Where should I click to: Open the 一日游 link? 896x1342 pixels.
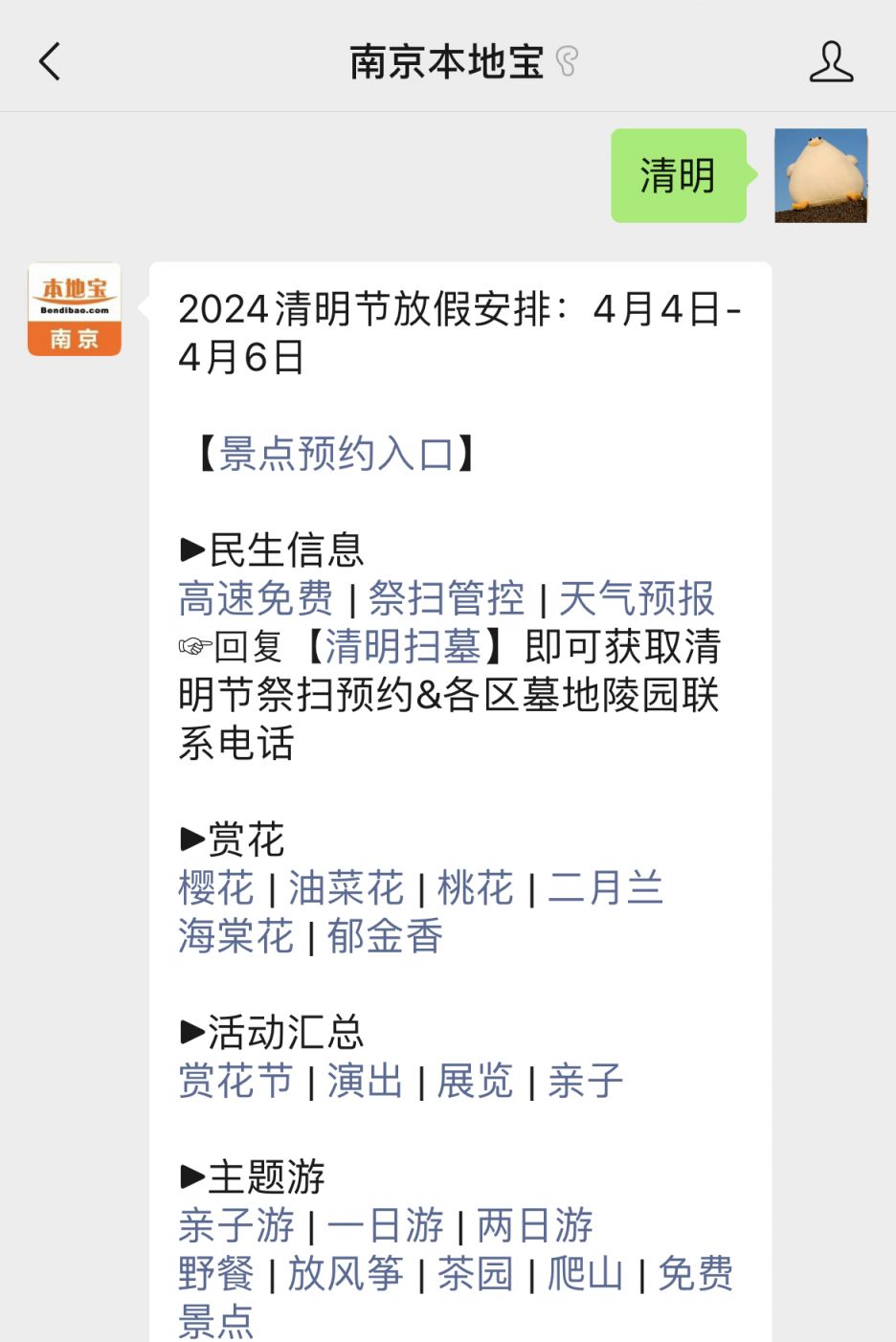(x=385, y=1225)
